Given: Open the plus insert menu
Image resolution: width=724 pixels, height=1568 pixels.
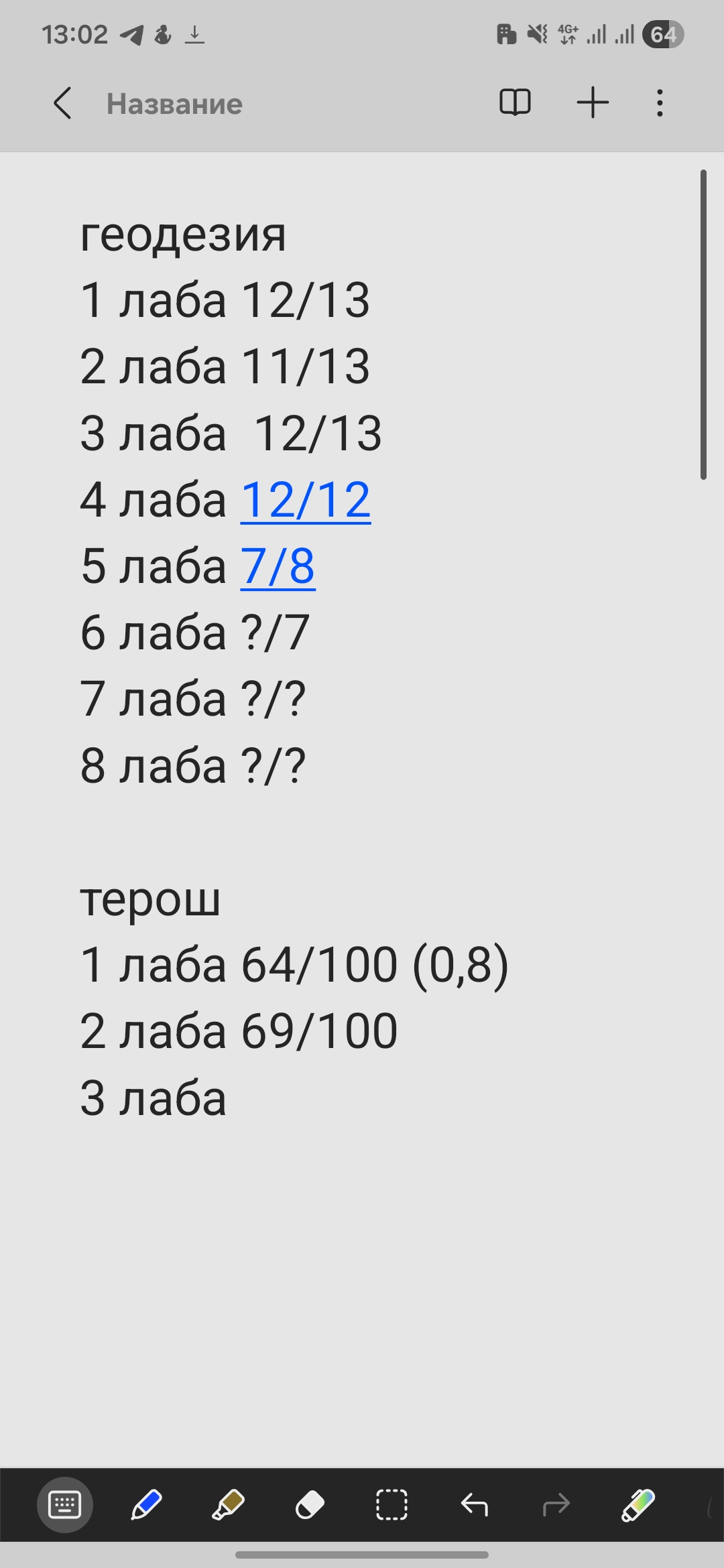Looking at the screenshot, I should 593,103.
